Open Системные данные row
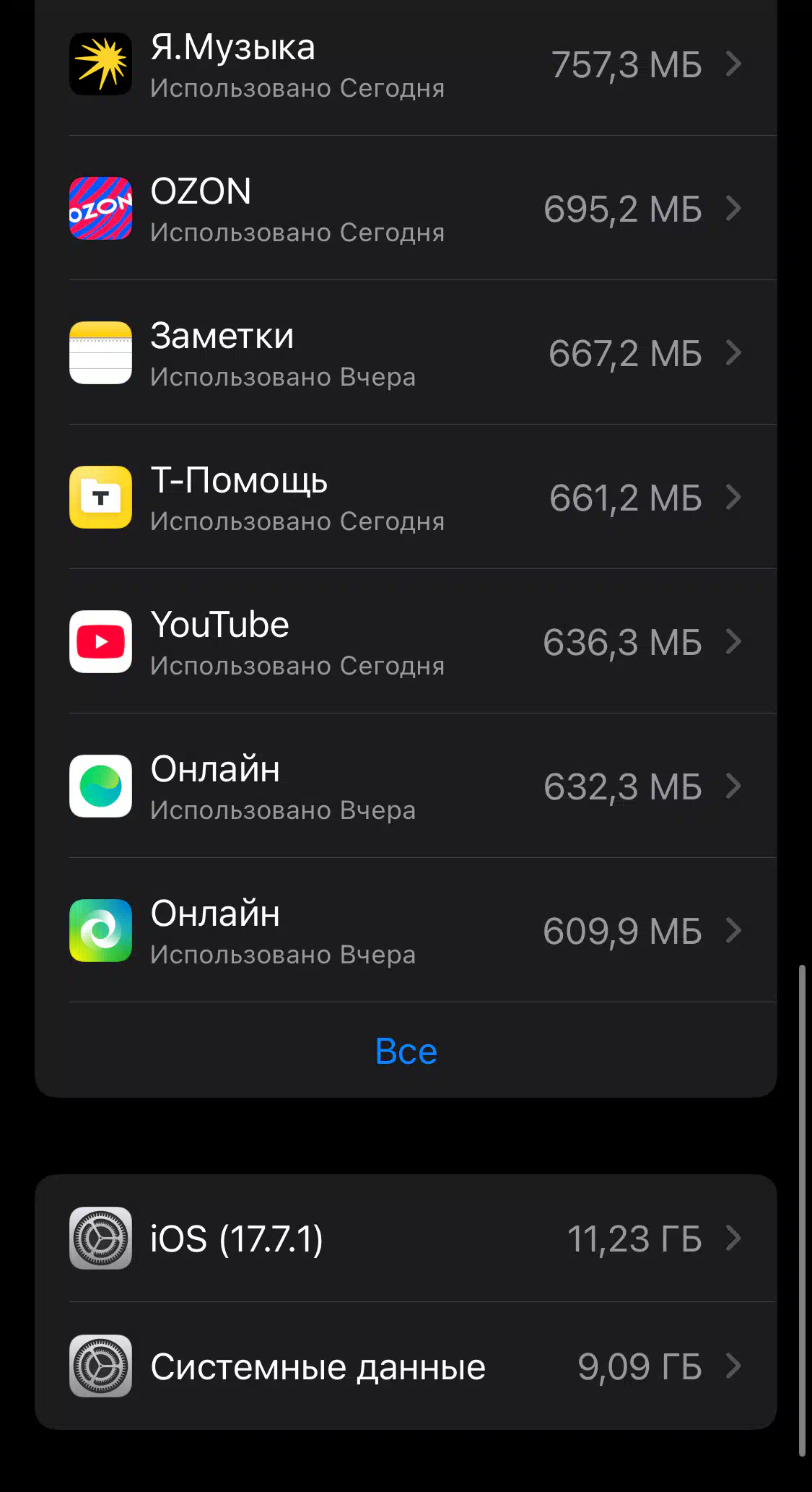 coord(406,1366)
